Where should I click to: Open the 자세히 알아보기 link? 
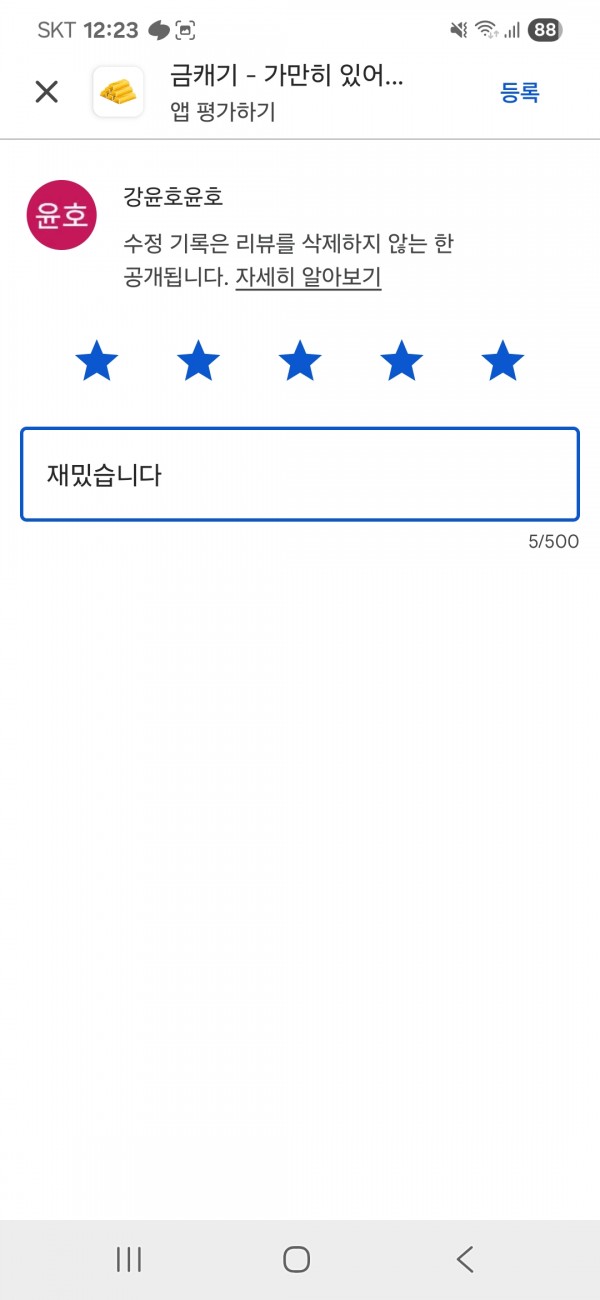coord(308,277)
